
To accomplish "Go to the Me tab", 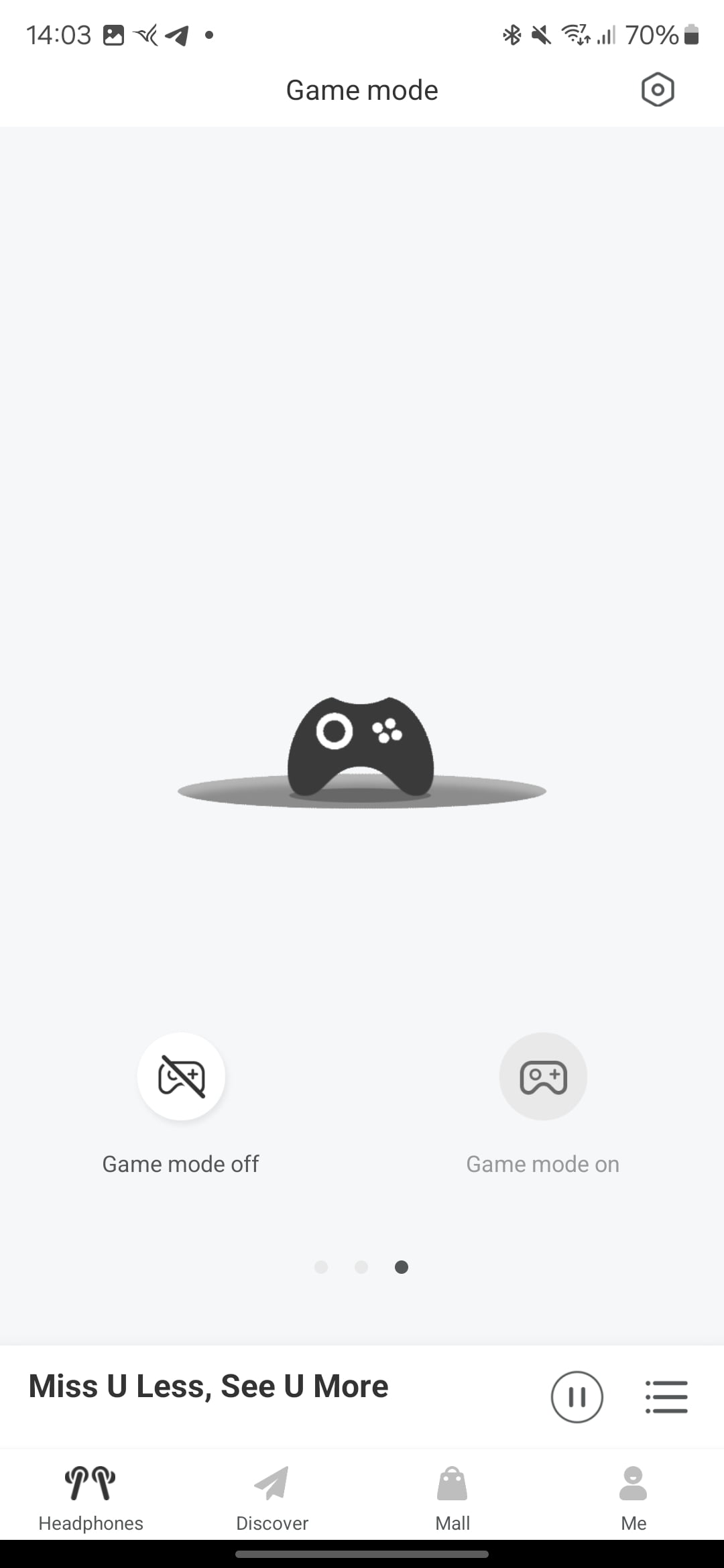I will pos(633,1493).
